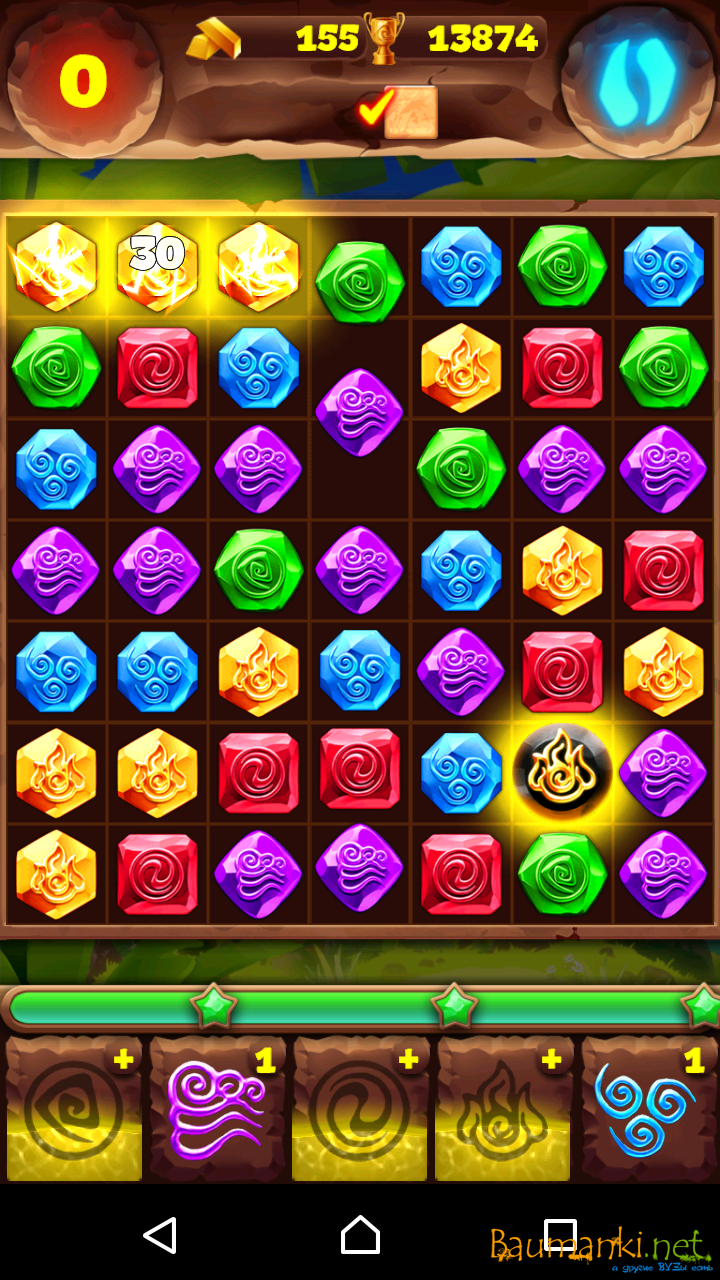Viewport: 720px width, 1280px height.
Task: Tap the black fire bomb gem
Action: pyautogui.click(x=562, y=772)
